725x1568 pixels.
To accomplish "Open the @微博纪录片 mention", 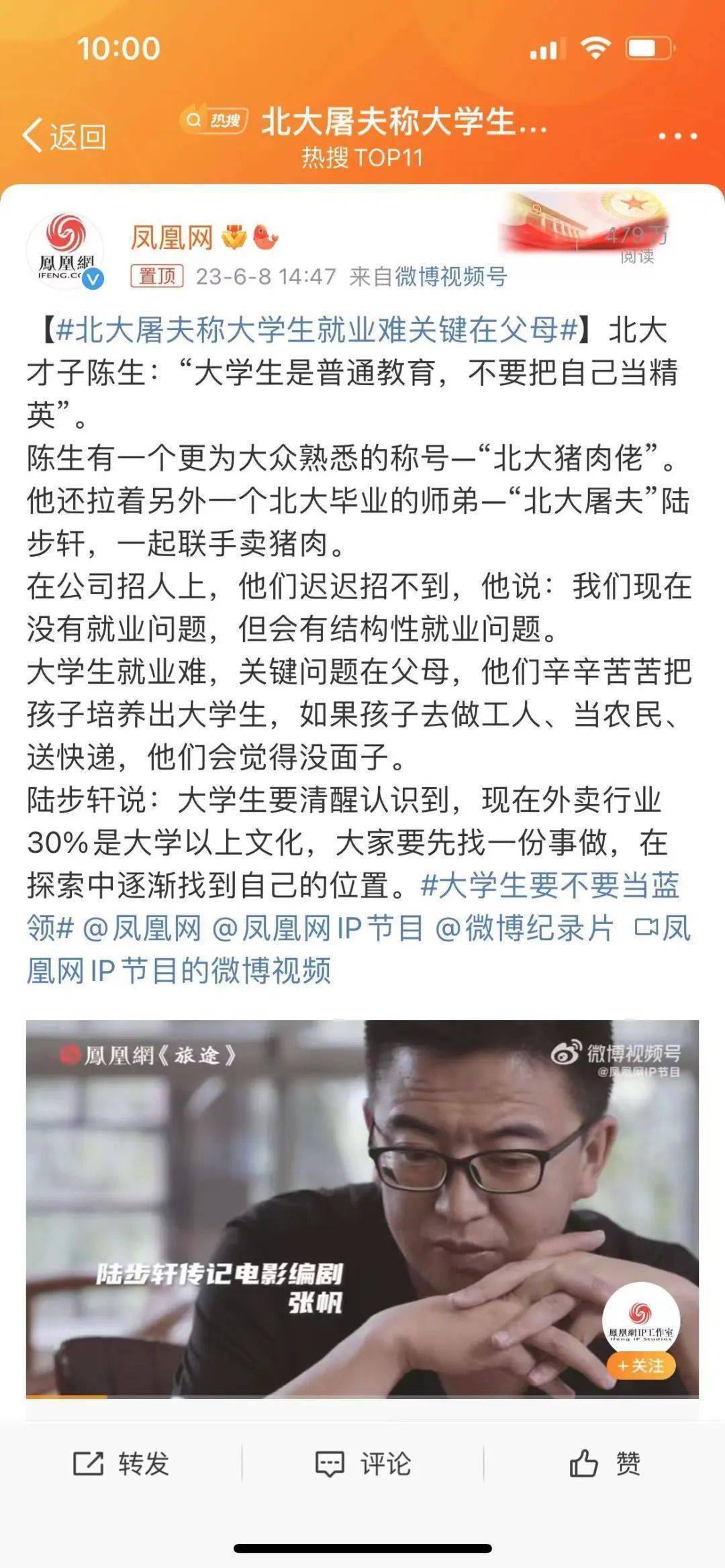I will (x=524, y=929).
